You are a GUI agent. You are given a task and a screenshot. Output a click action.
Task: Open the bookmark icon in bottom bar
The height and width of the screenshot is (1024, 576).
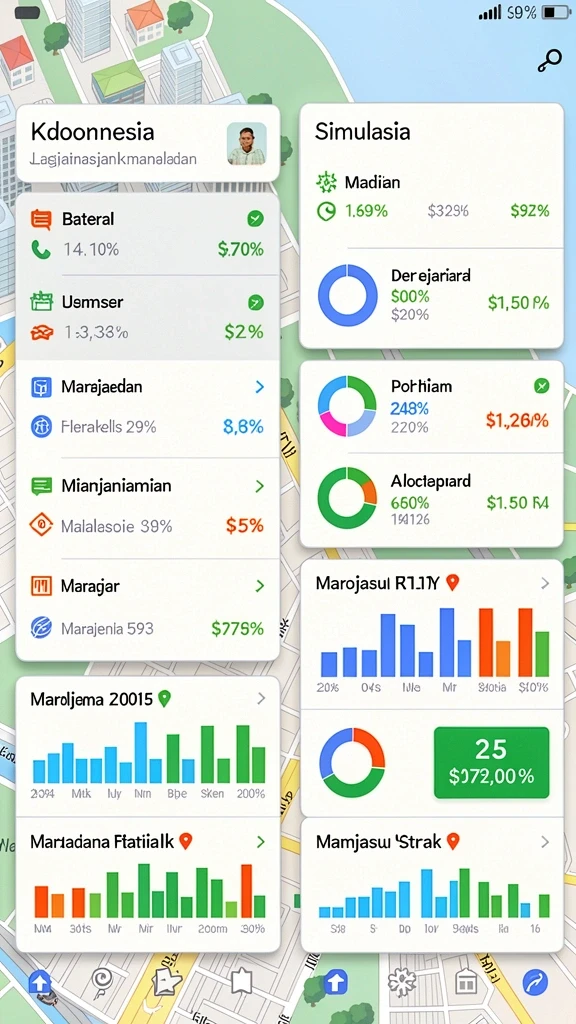[242, 982]
